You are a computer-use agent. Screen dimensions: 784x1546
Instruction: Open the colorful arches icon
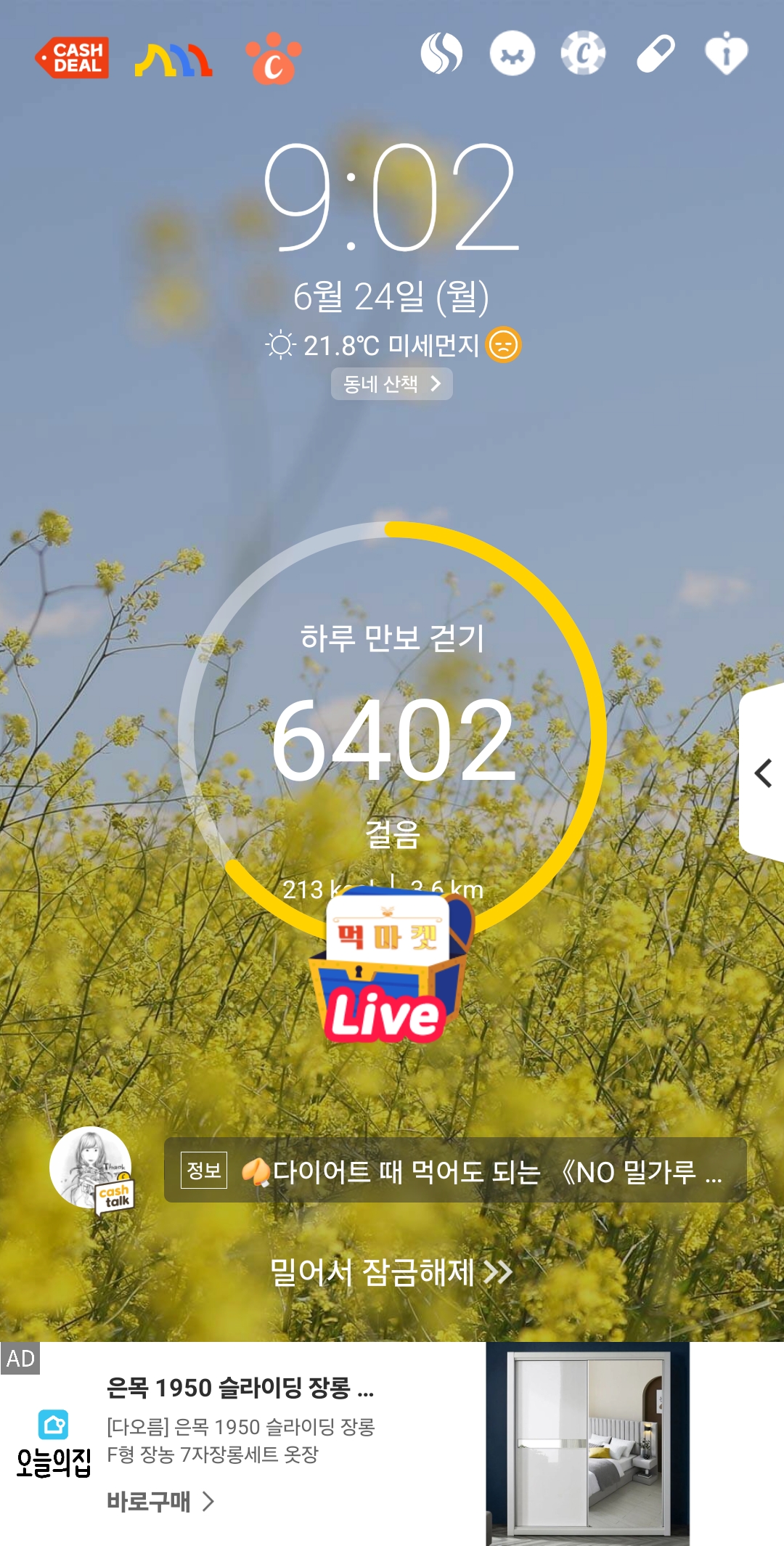tap(173, 60)
